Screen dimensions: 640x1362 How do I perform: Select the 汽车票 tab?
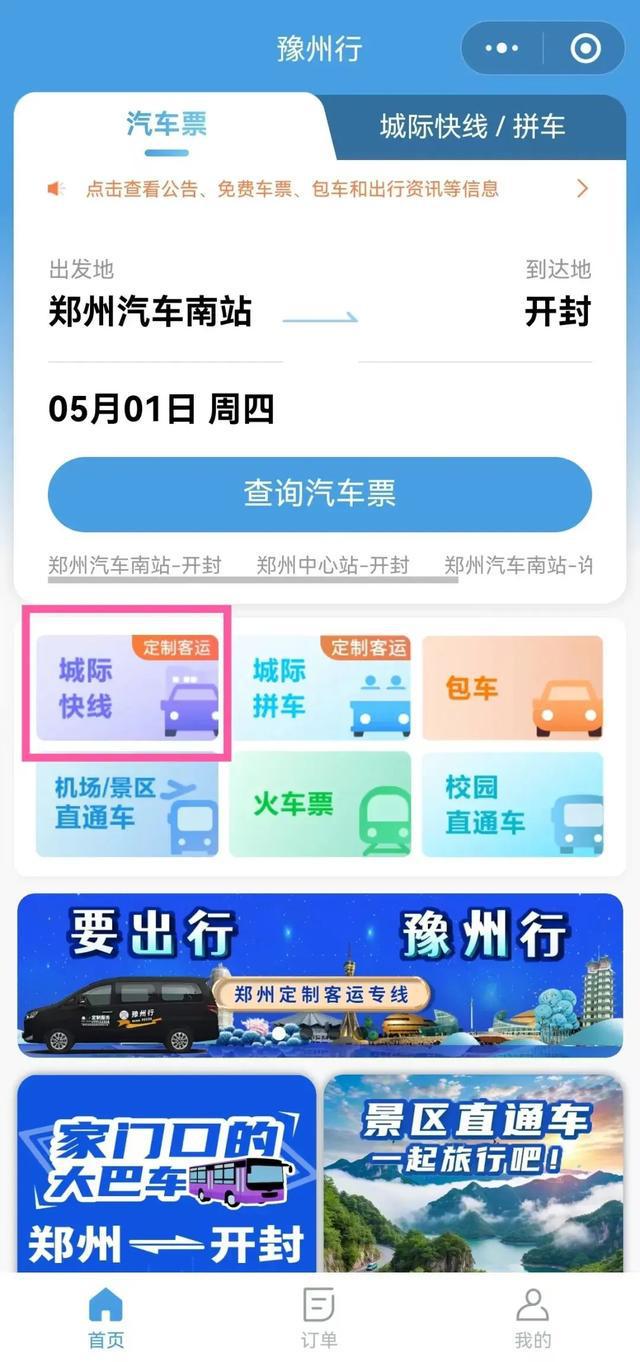166,125
